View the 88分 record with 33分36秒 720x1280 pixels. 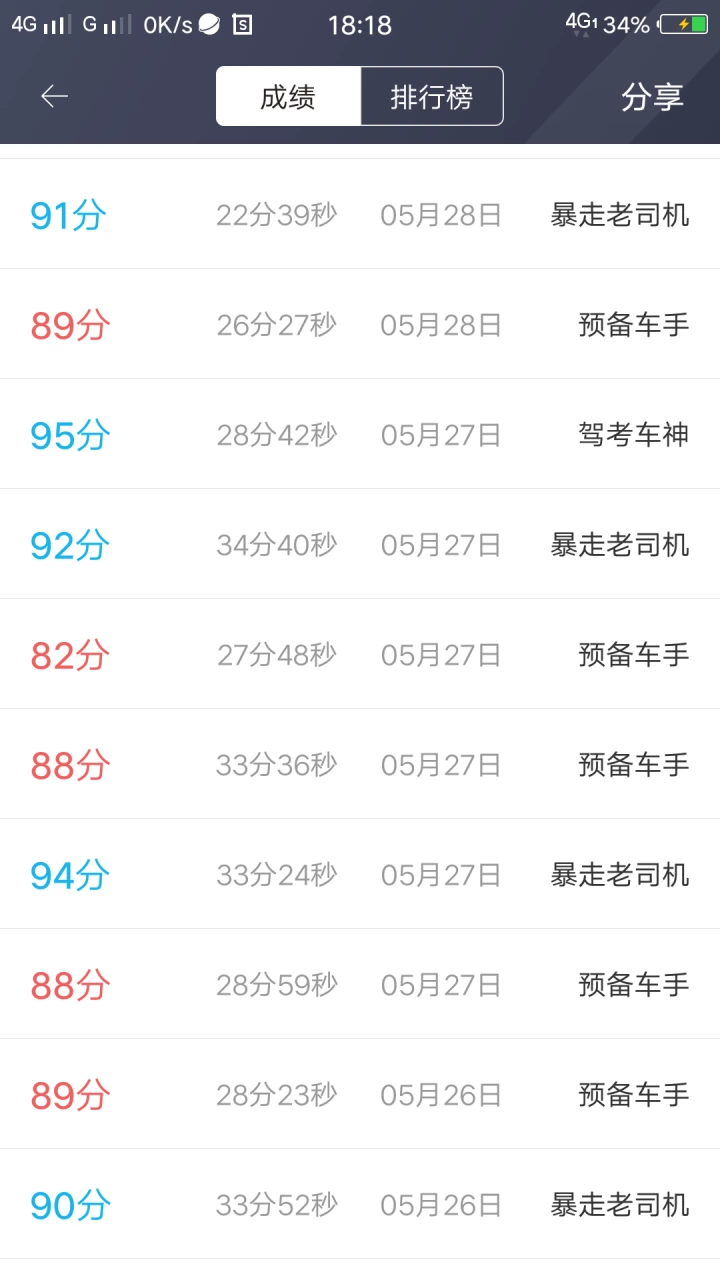pos(360,764)
